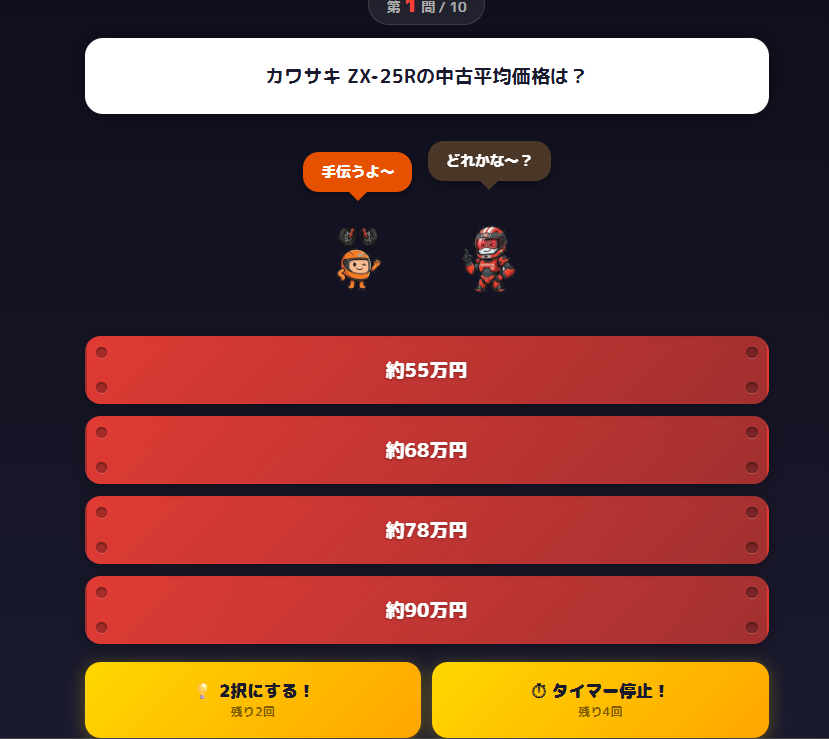Tap the タイマー停止 button

click(x=600, y=699)
